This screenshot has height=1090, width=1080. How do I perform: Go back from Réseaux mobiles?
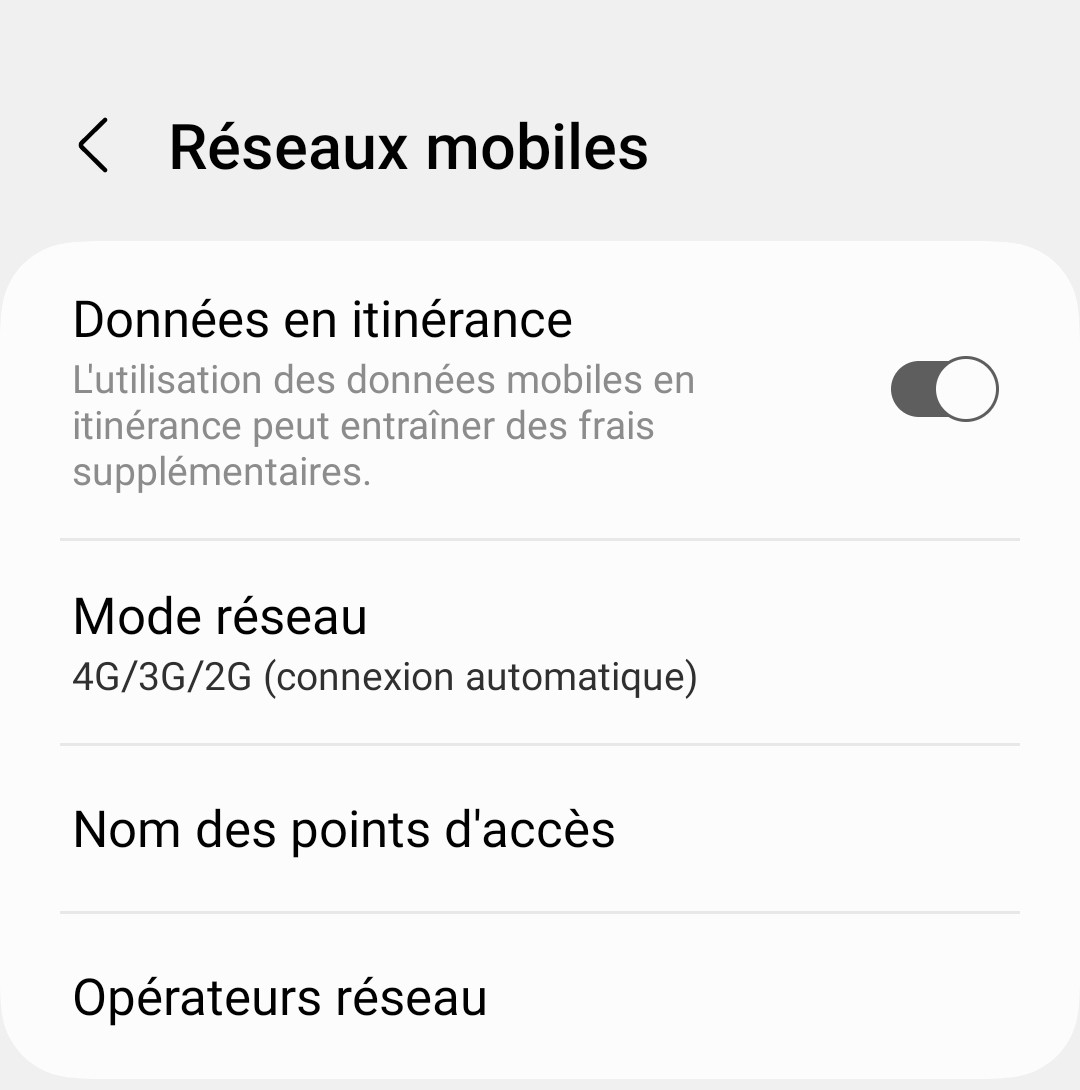click(93, 146)
